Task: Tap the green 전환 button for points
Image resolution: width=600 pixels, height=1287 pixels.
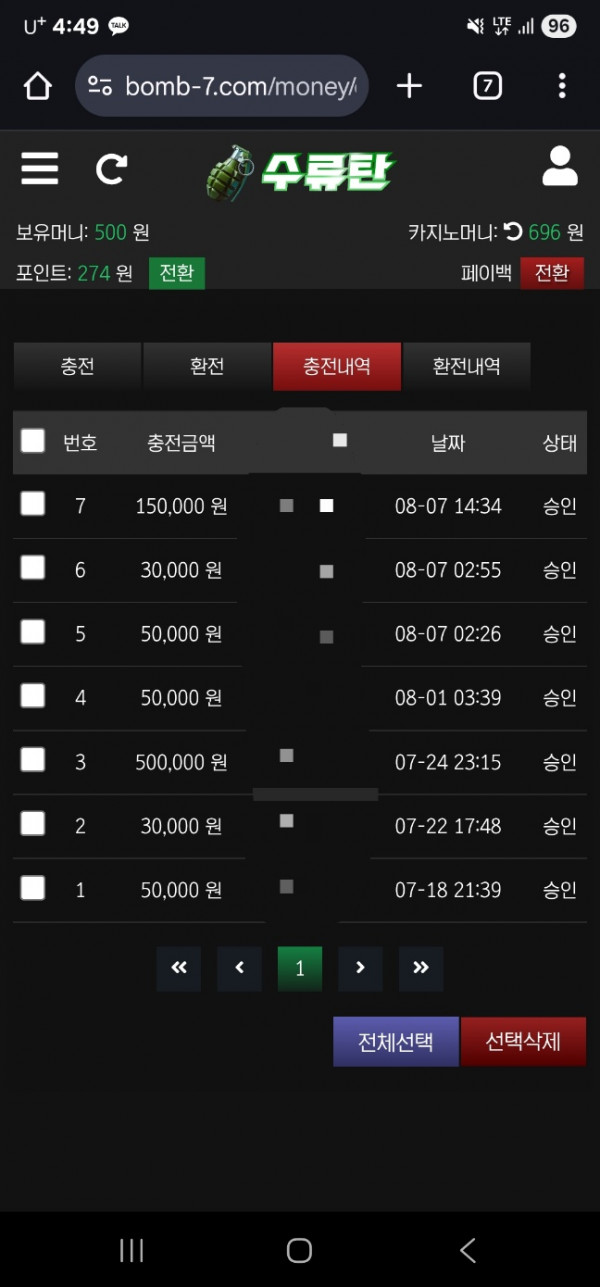Action: 177,273
